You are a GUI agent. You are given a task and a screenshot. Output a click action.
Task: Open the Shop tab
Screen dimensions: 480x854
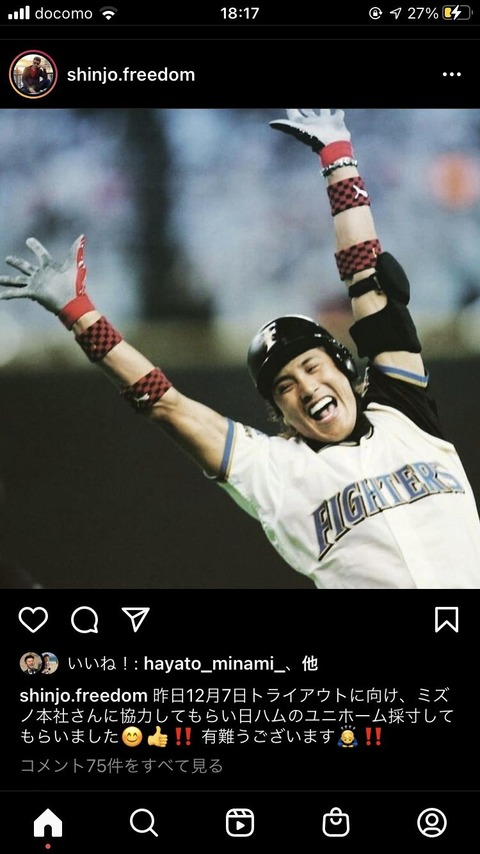coord(336,823)
